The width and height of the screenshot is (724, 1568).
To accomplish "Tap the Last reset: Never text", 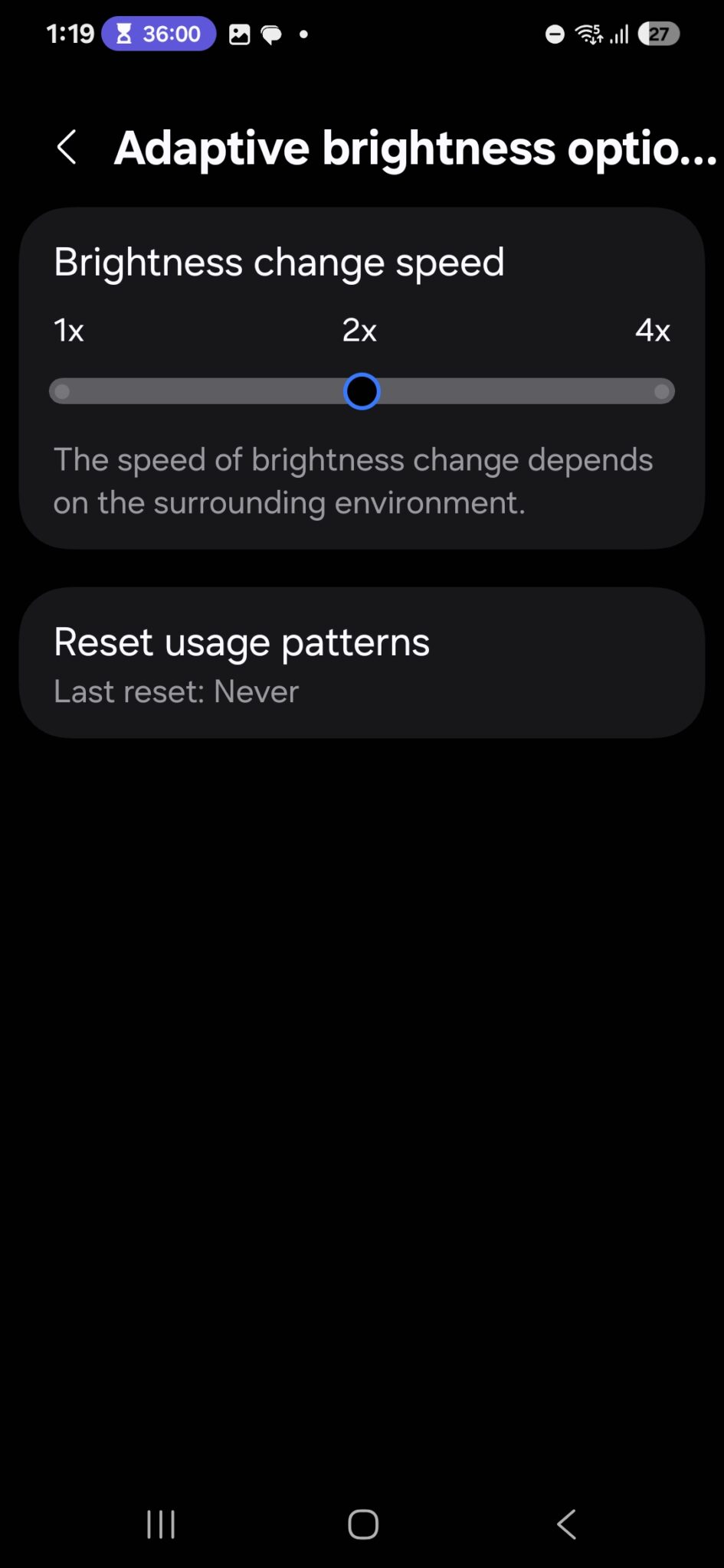I will (x=175, y=691).
